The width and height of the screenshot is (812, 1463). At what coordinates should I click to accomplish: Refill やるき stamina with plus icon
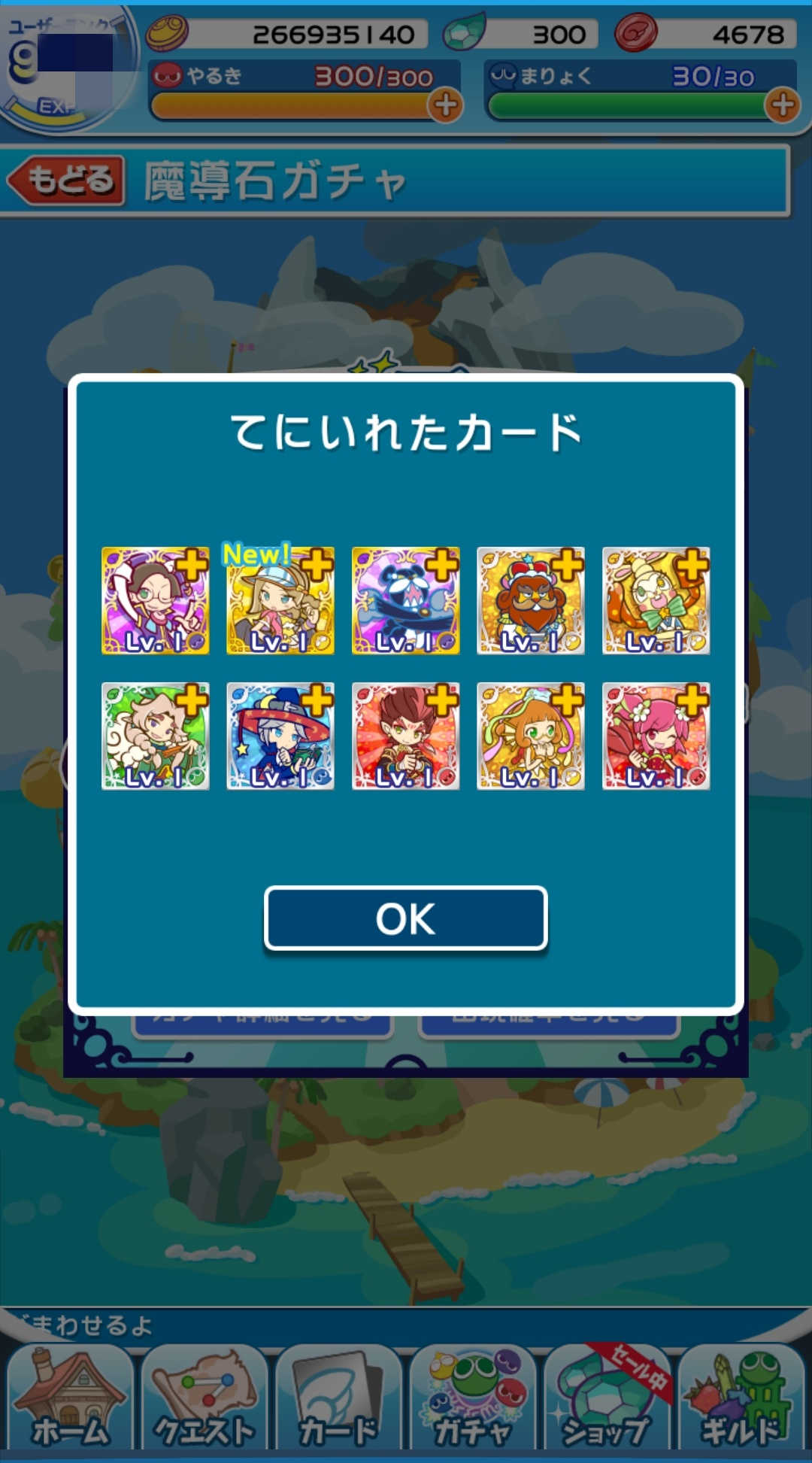(446, 105)
